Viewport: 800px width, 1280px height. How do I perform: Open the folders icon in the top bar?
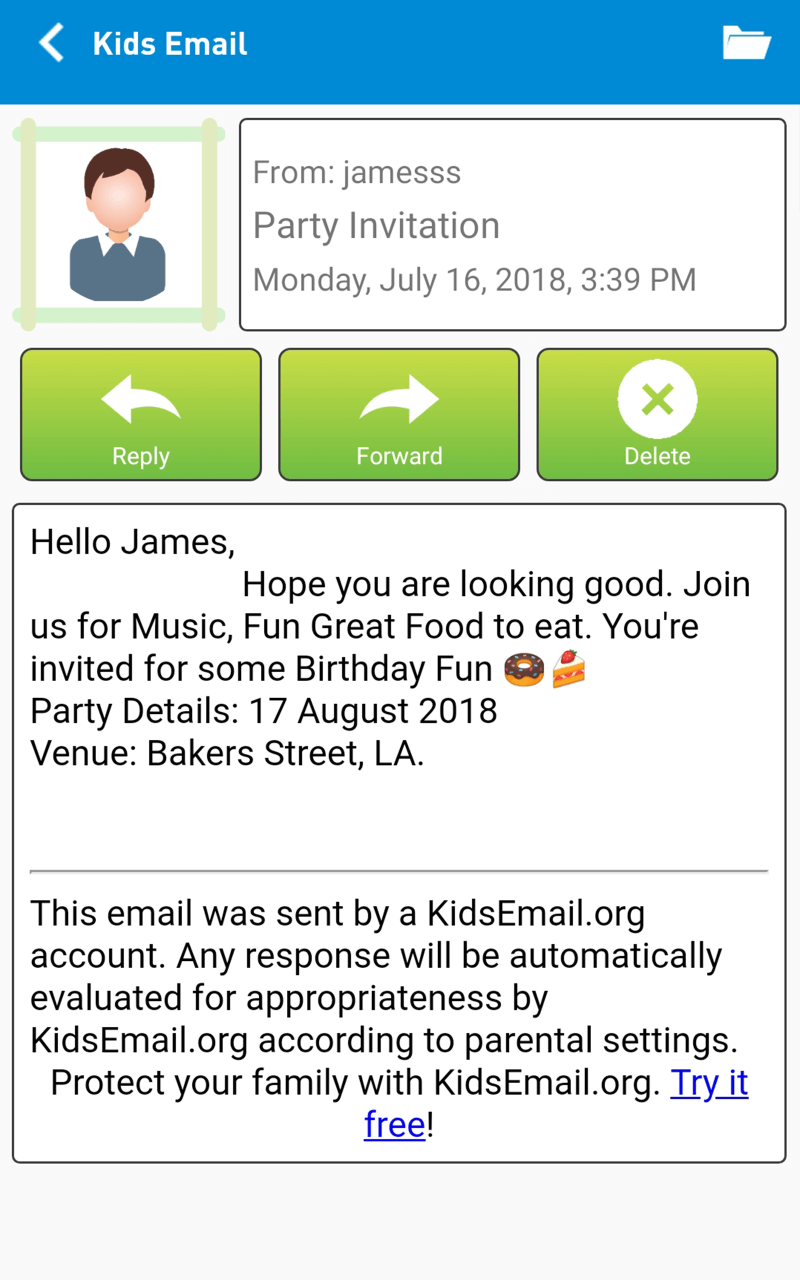click(746, 43)
